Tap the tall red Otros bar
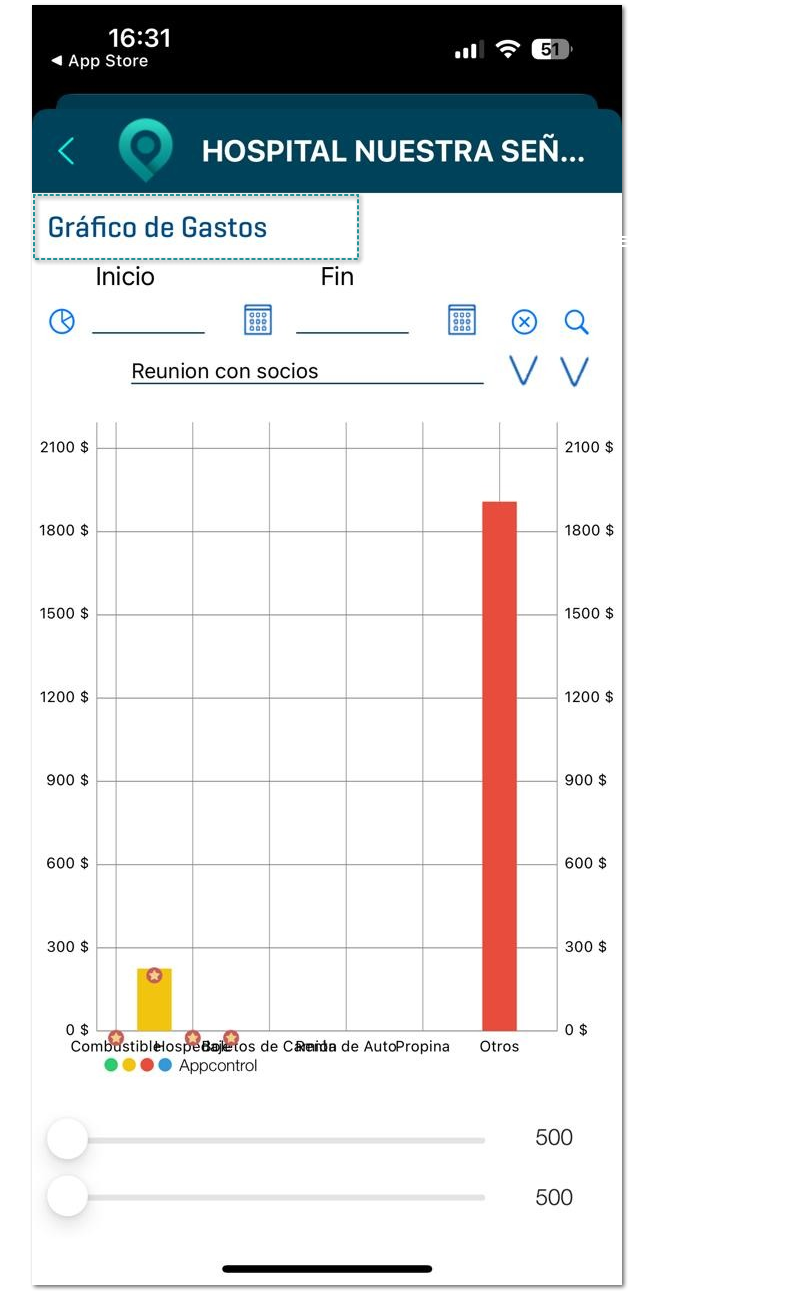 [x=500, y=760]
